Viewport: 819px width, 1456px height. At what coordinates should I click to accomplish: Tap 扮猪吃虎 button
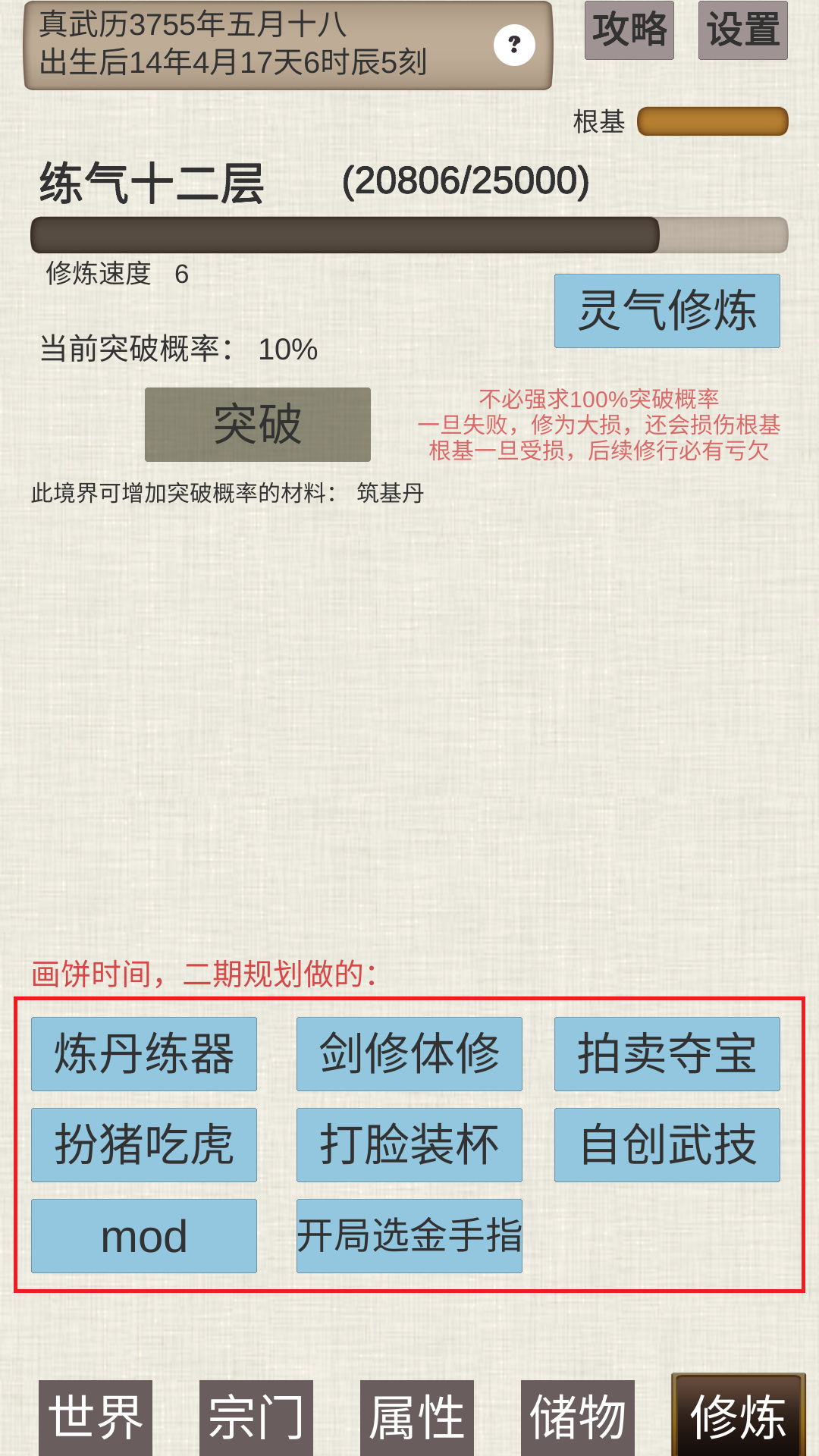144,1145
